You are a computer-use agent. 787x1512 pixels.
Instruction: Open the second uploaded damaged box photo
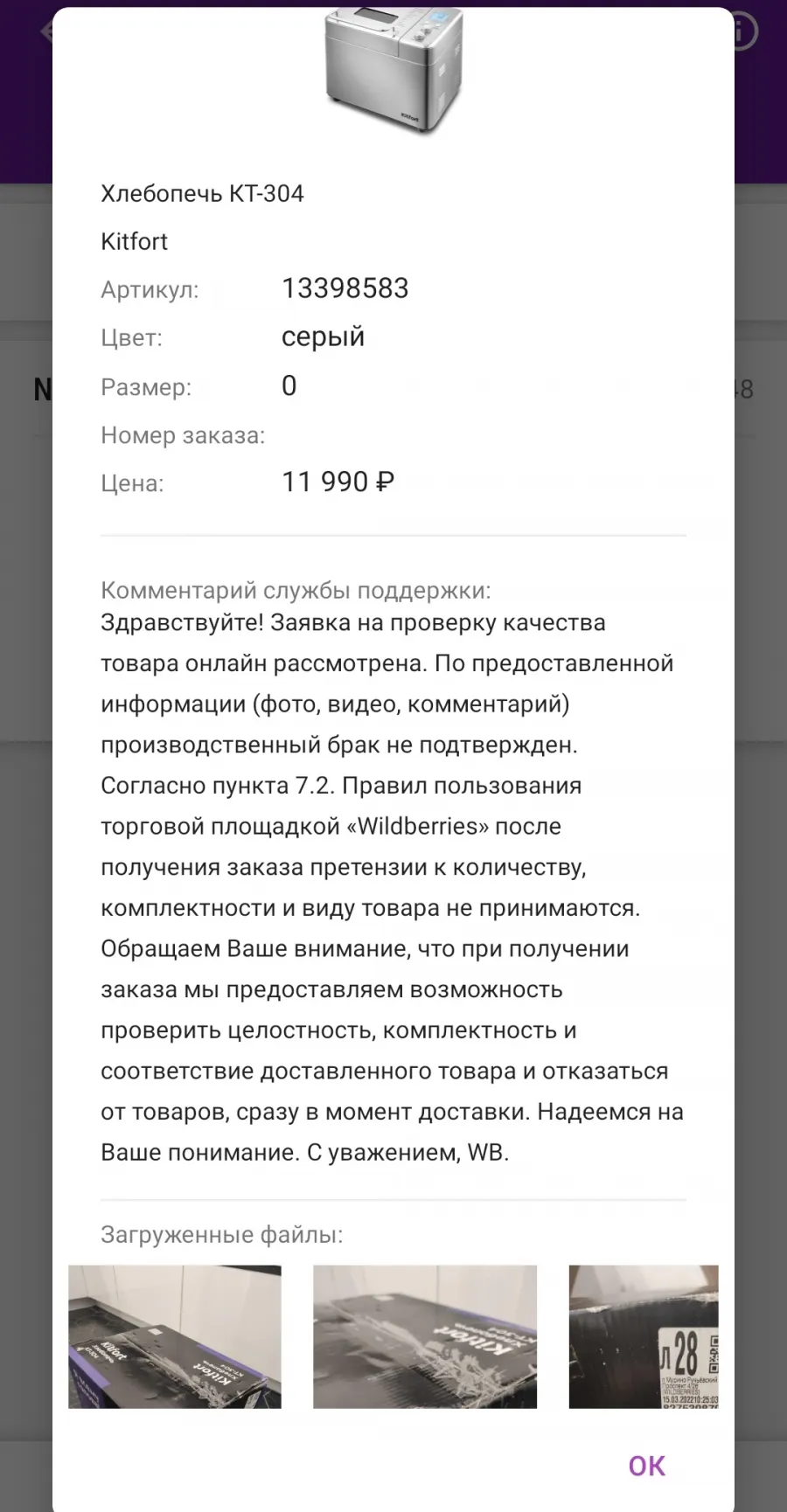click(425, 1336)
